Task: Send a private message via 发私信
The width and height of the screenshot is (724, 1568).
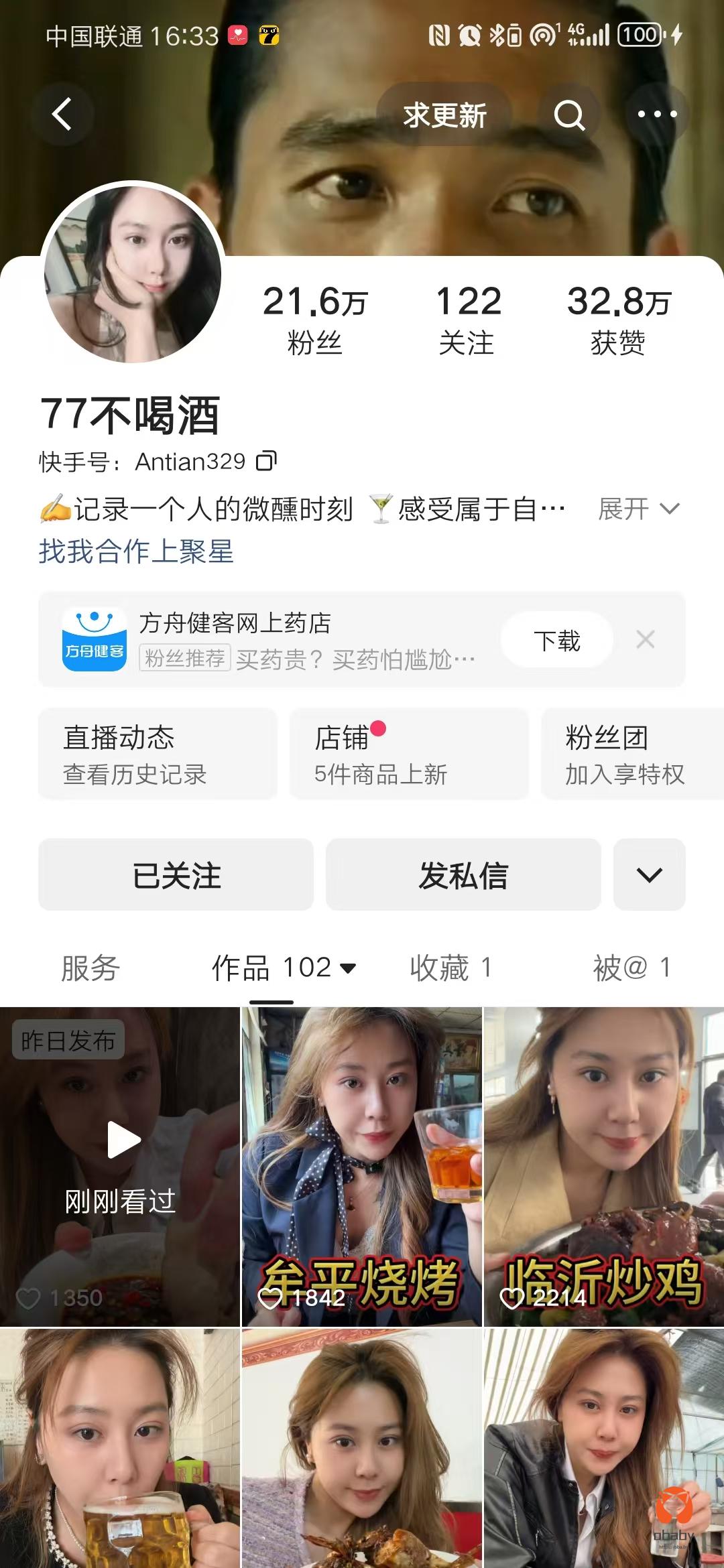Action: (x=463, y=874)
